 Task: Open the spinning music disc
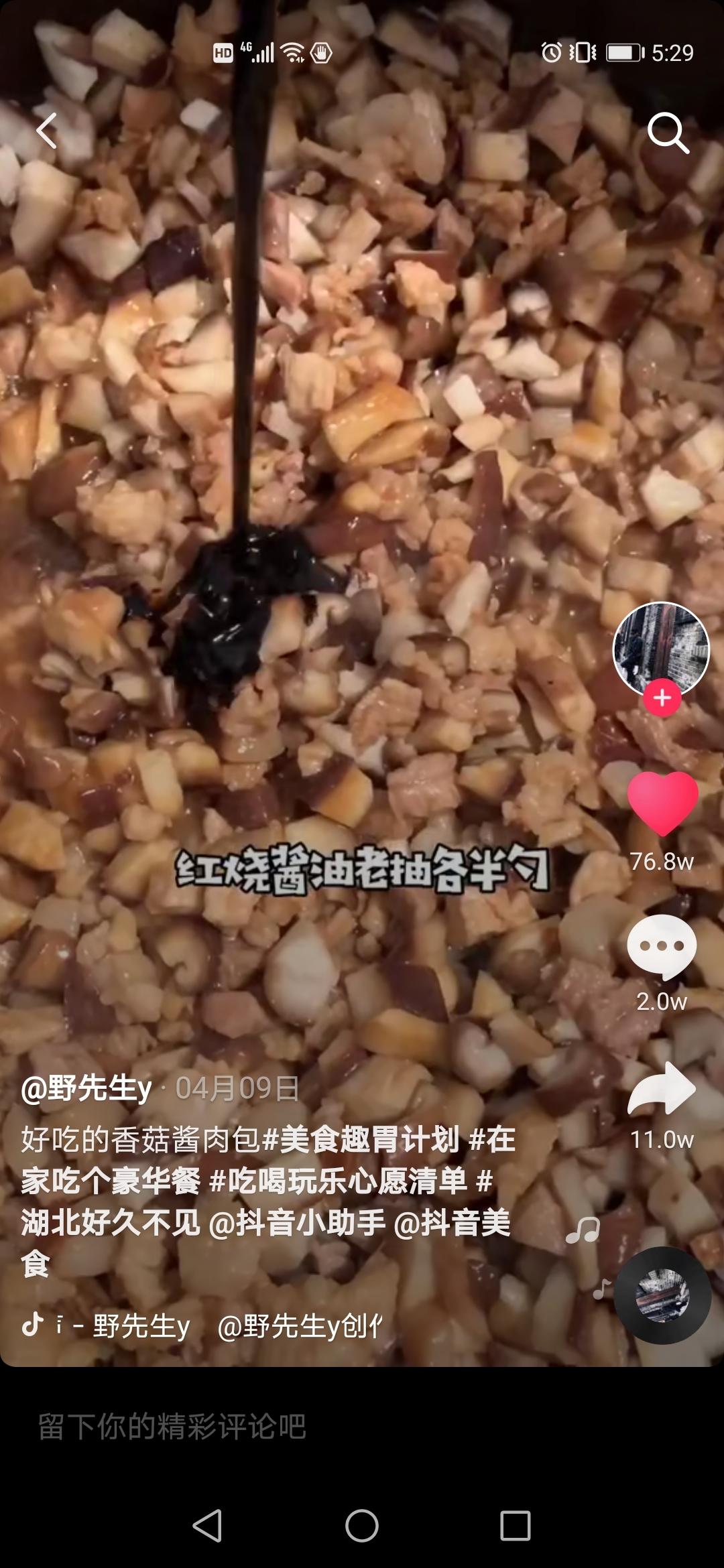[662, 1295]
